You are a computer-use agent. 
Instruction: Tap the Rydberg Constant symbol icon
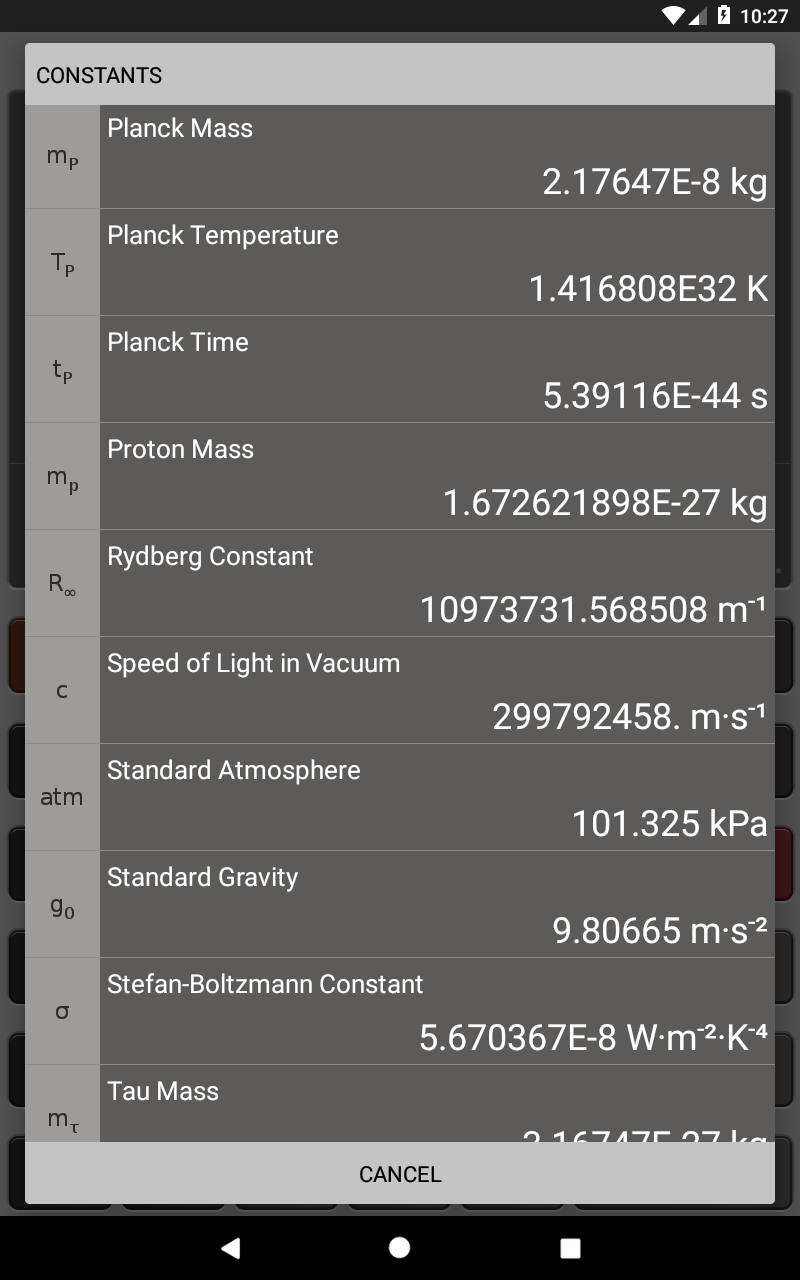62,582
